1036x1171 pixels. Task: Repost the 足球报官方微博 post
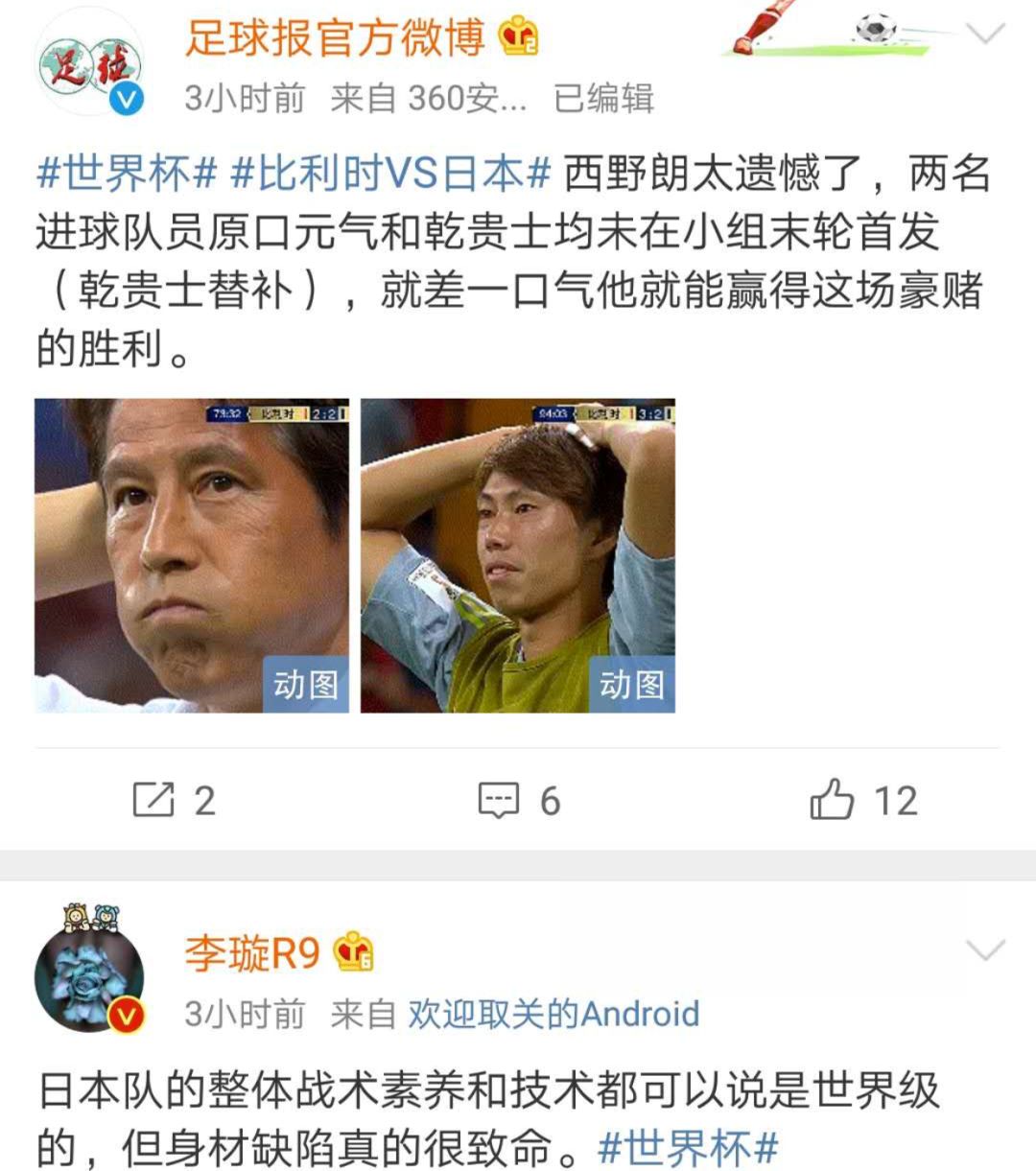(x=174, y=800)
